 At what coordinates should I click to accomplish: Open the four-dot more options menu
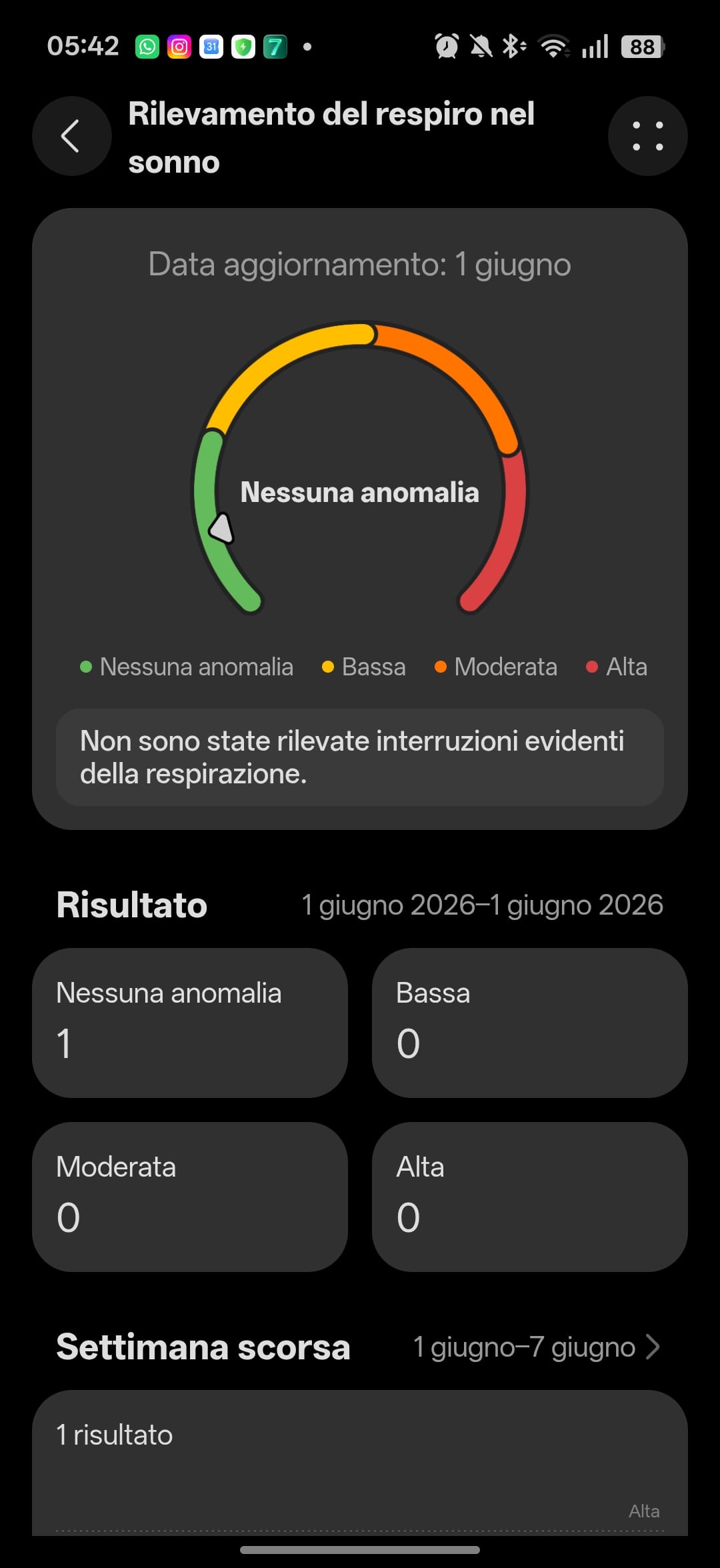click(647, 136)
